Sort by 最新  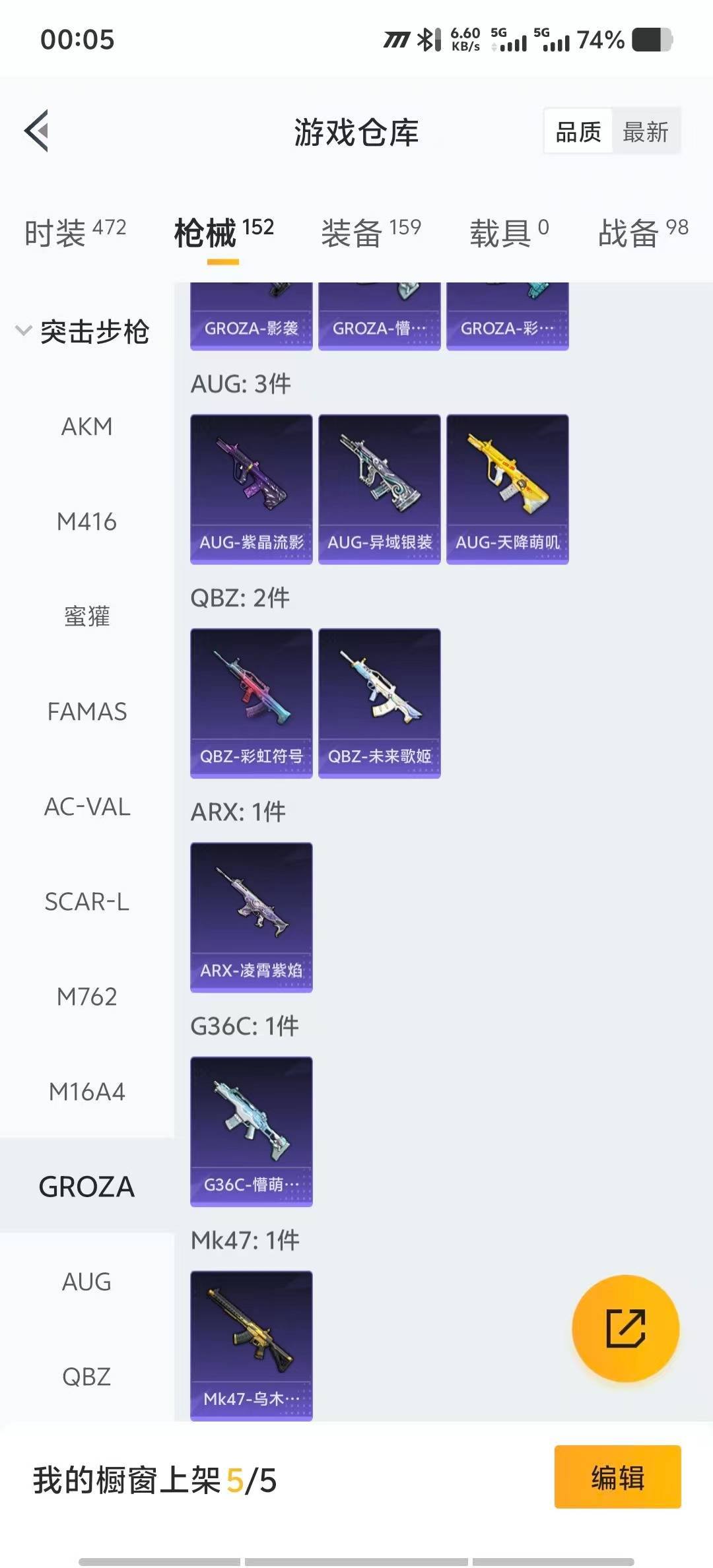click(x=645, y=132)
